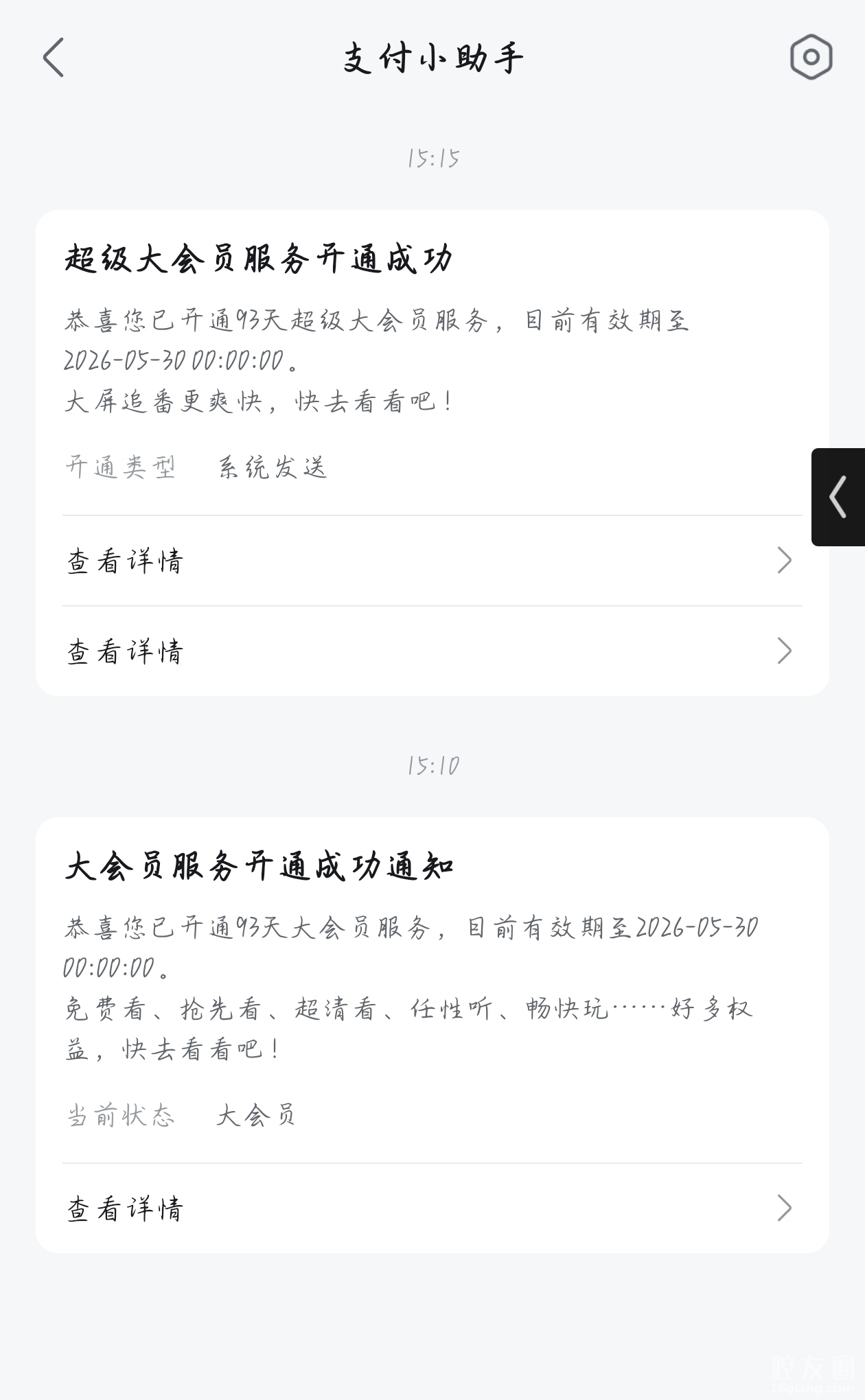Viewport: 865px width, 1400px height.
Task: Expand the black side panel arrow
Action: 838,497
